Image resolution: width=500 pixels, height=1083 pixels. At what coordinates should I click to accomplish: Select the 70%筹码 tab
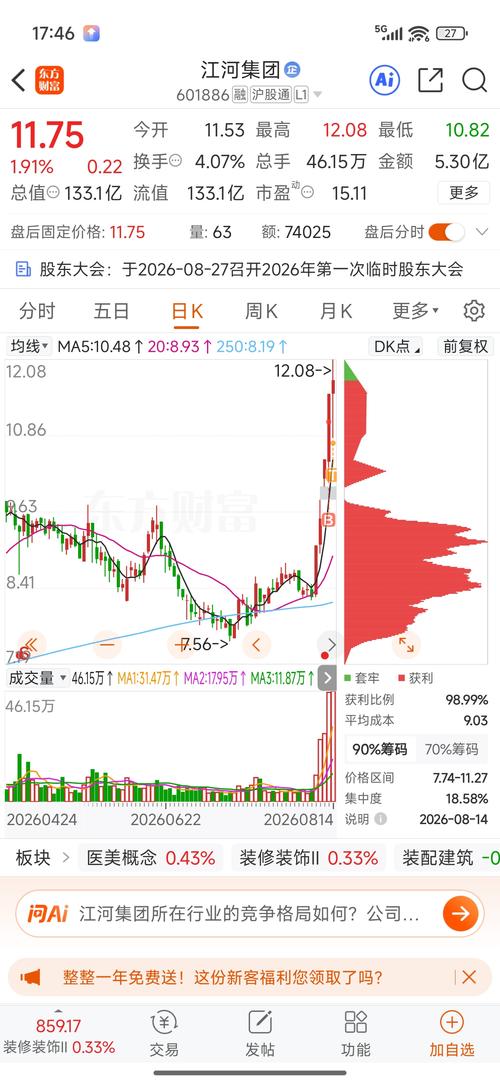coord(451,749)
